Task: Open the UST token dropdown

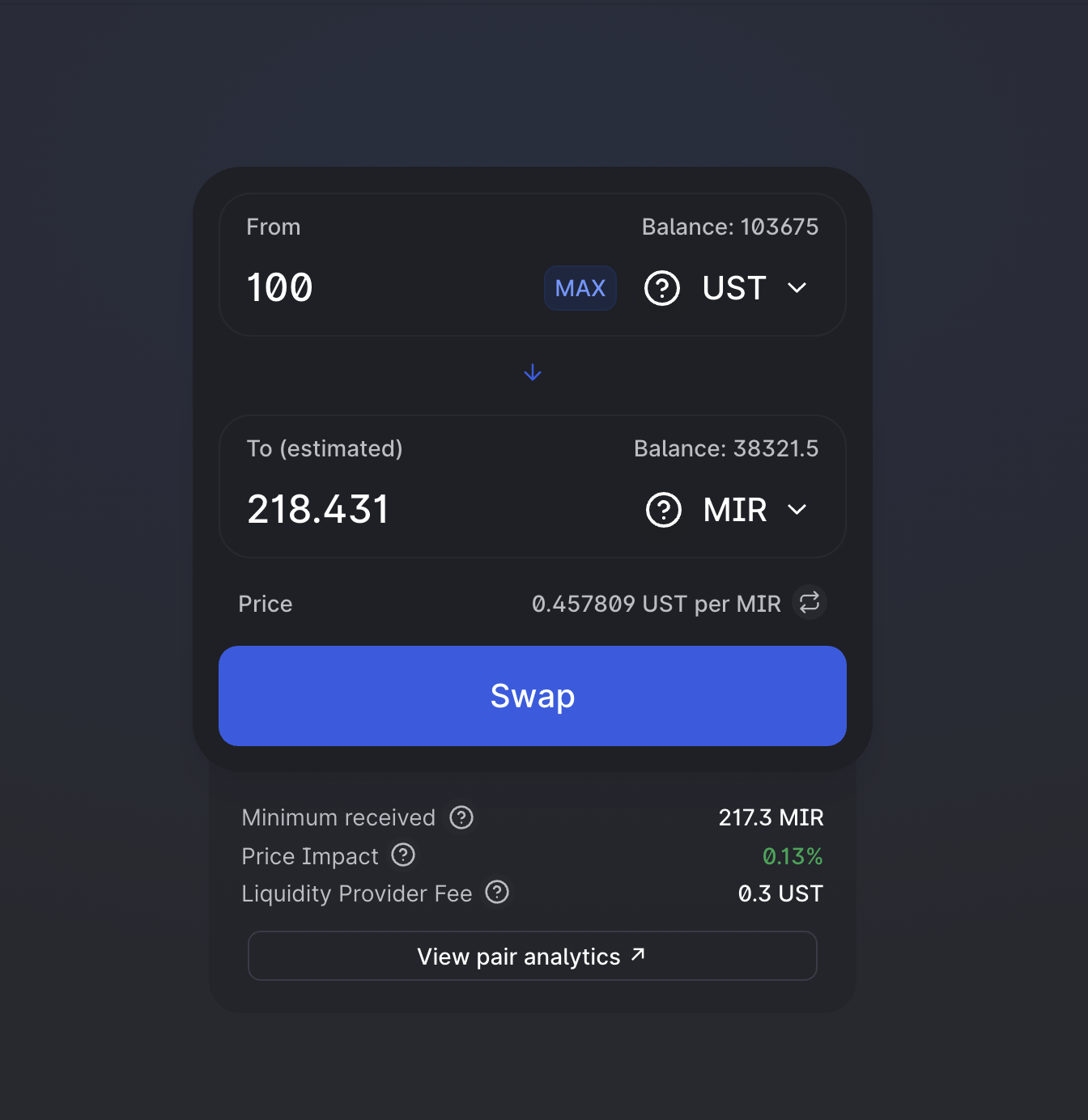Action: [x=733, y=288]
